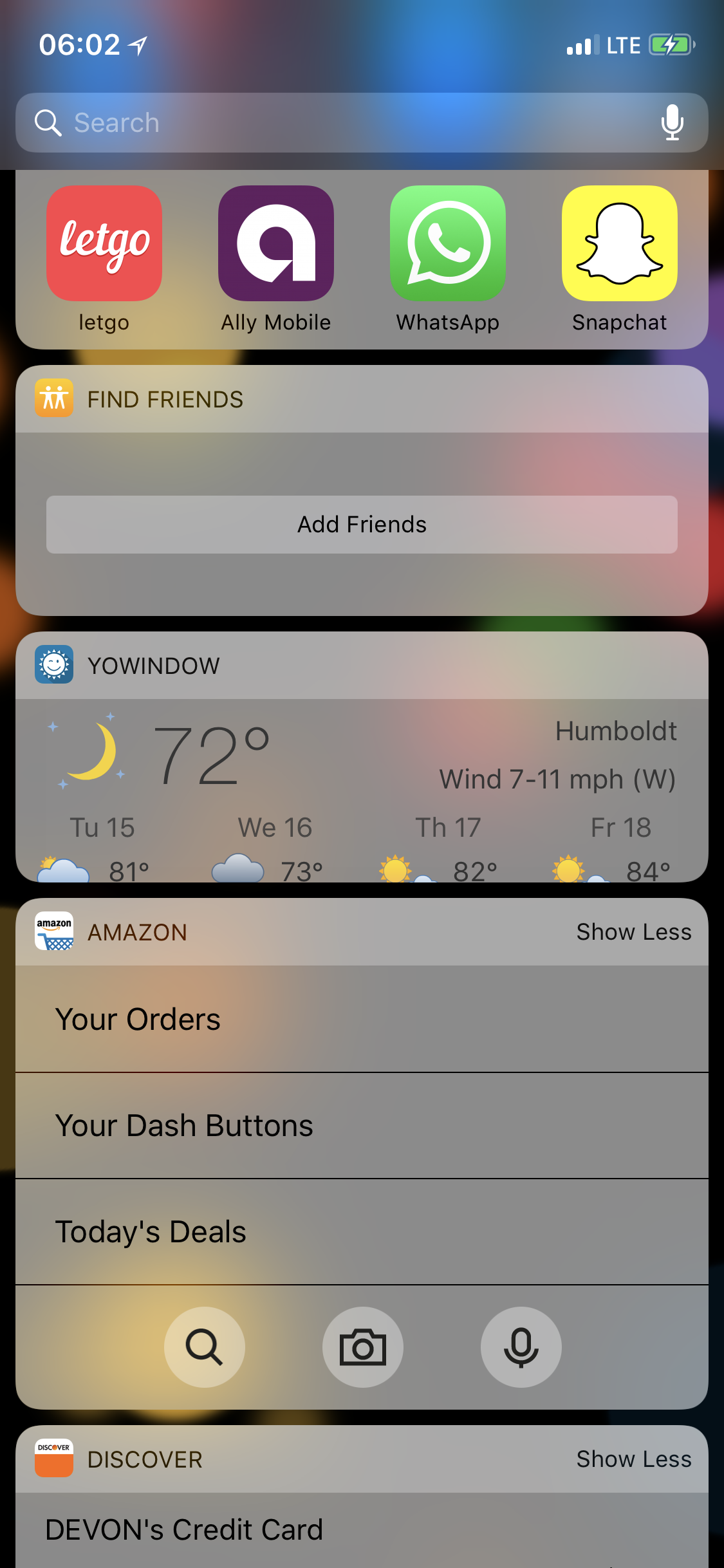Launch Snapchat
This screenshot has height=1568, width=724.
tap(620, 243)
